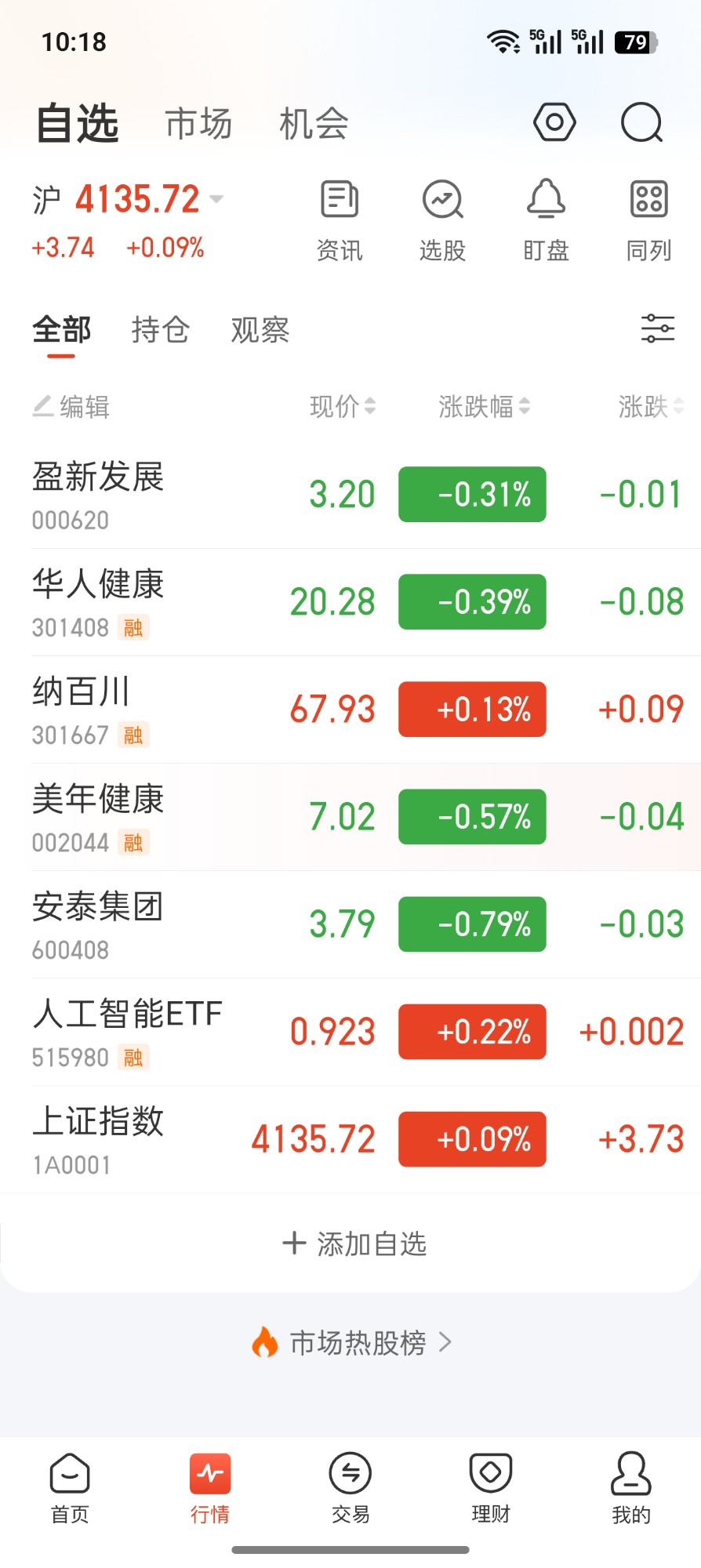
Task: Open watchlist filter sliders icon
Action: (658, 328)
